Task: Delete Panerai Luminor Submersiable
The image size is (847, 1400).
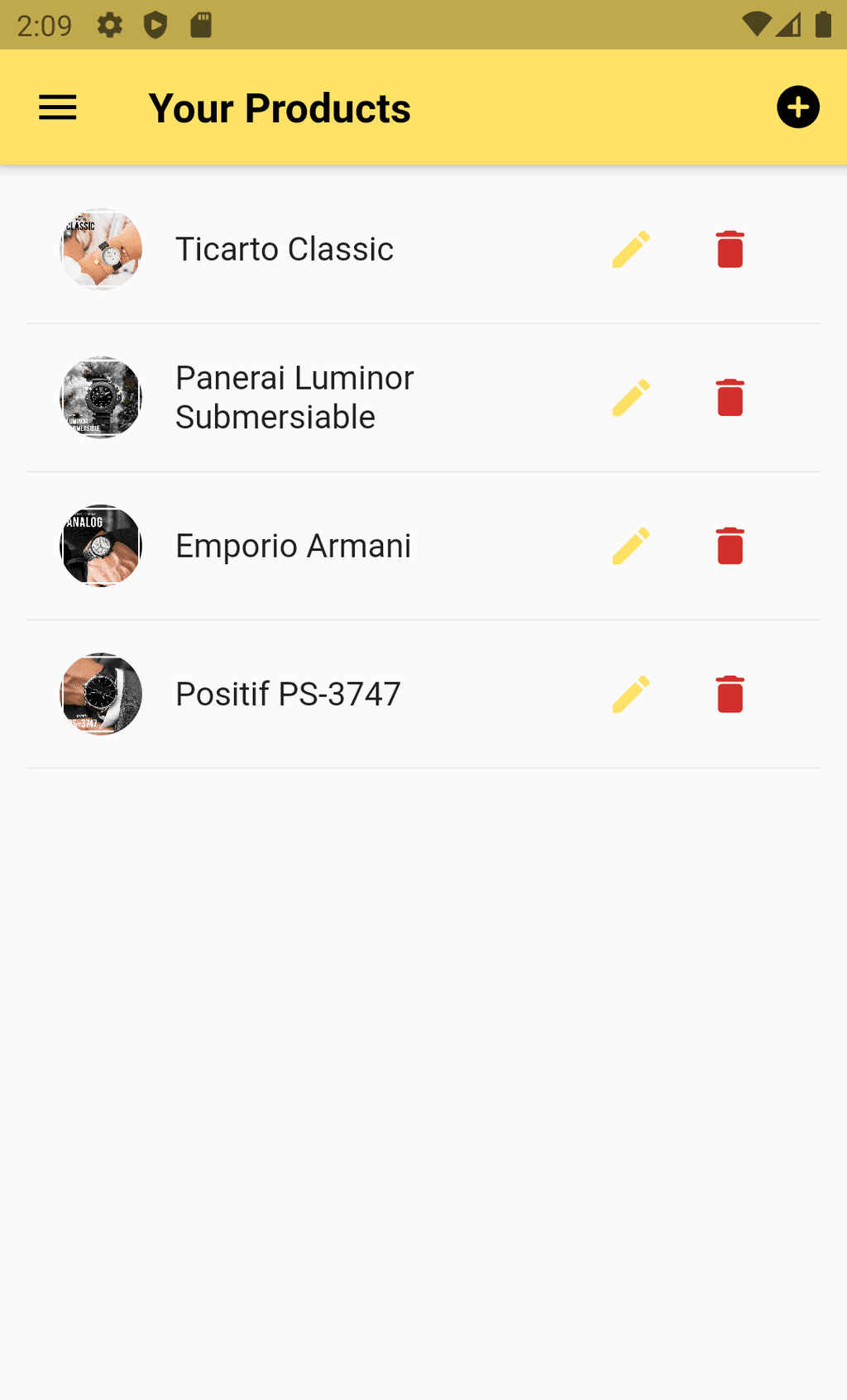Action: tap(730, 398)
